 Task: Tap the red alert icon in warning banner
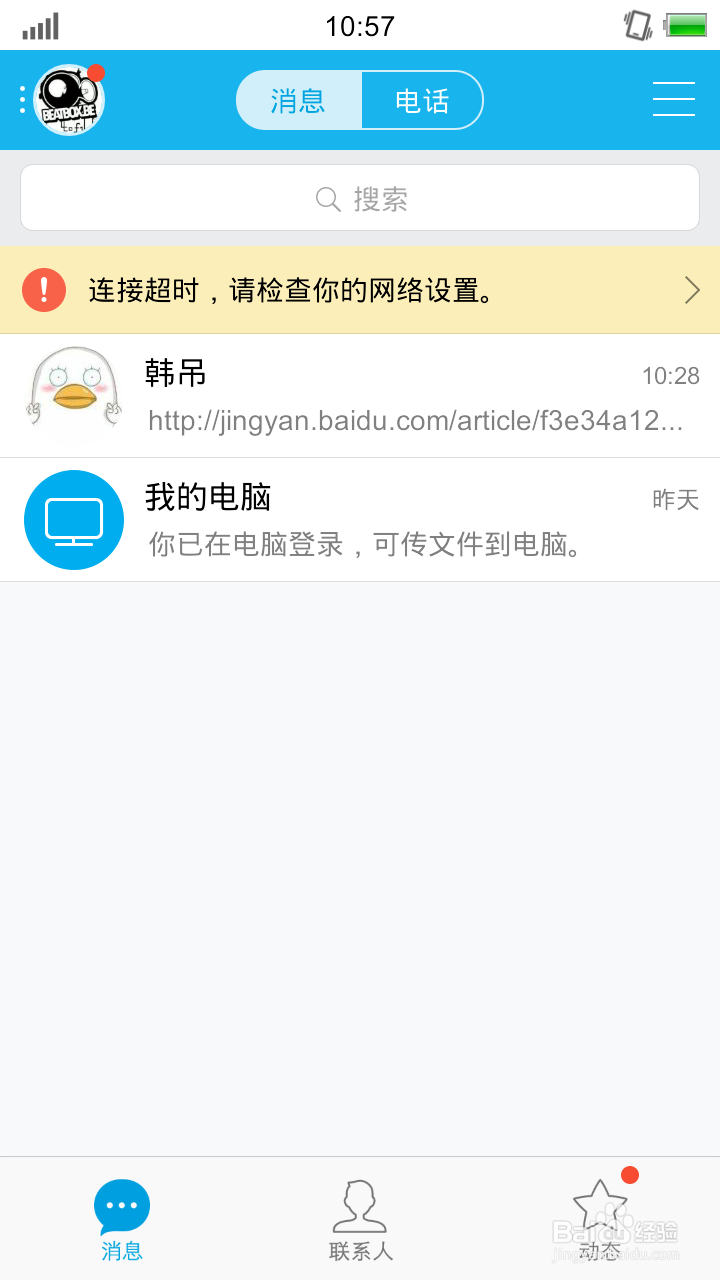[x=43, y=290]
